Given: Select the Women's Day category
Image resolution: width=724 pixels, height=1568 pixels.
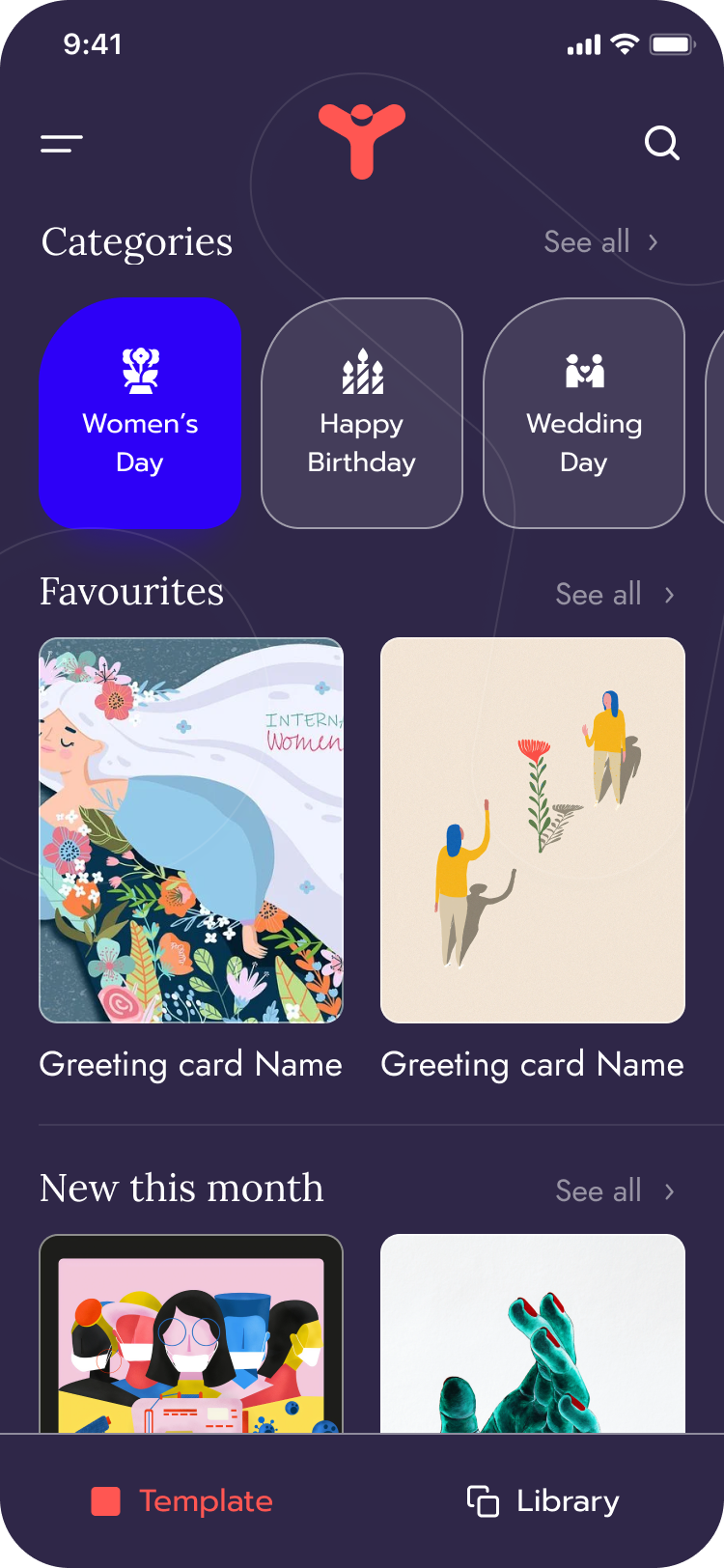Looking at the screenshot, I should [140, 413].
